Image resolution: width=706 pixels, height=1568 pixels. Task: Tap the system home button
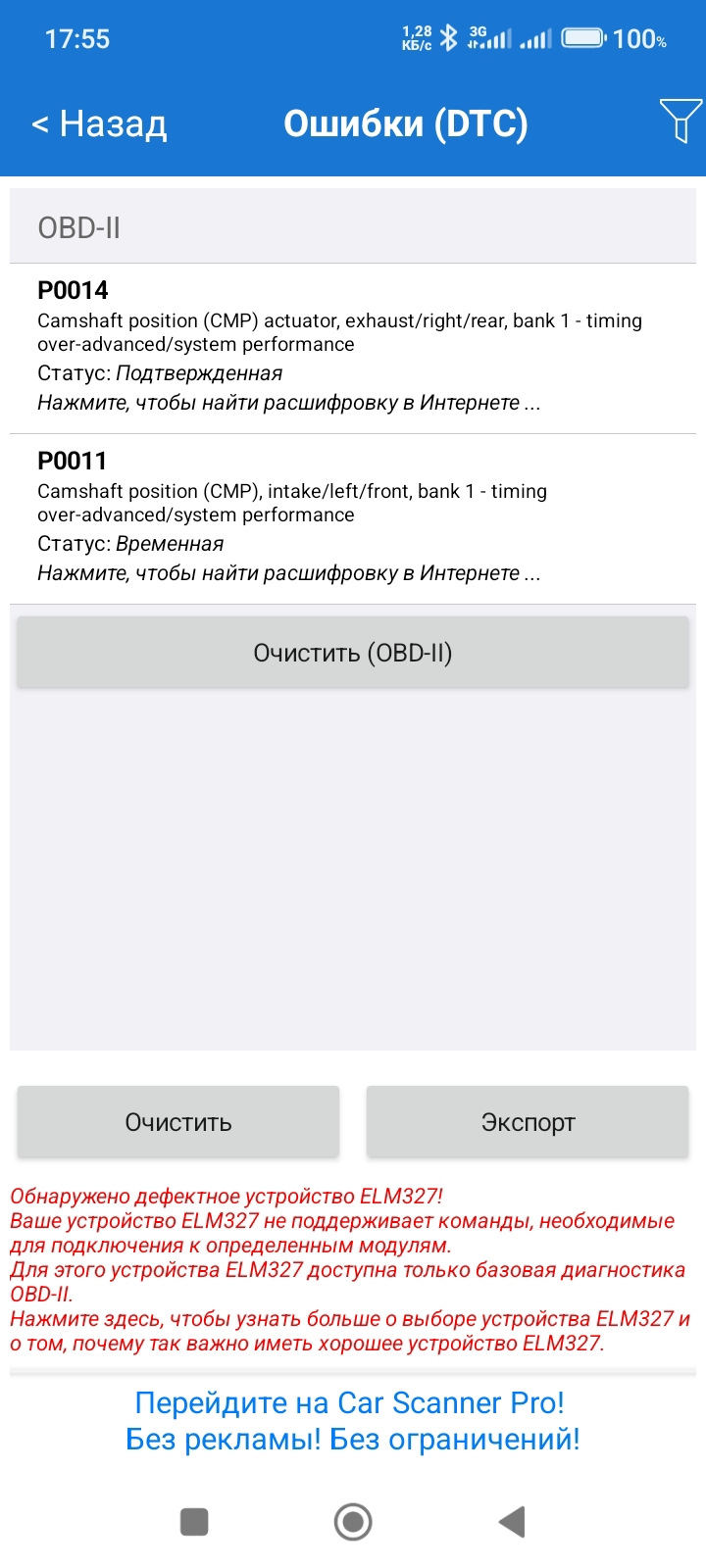coord(353,1522)
